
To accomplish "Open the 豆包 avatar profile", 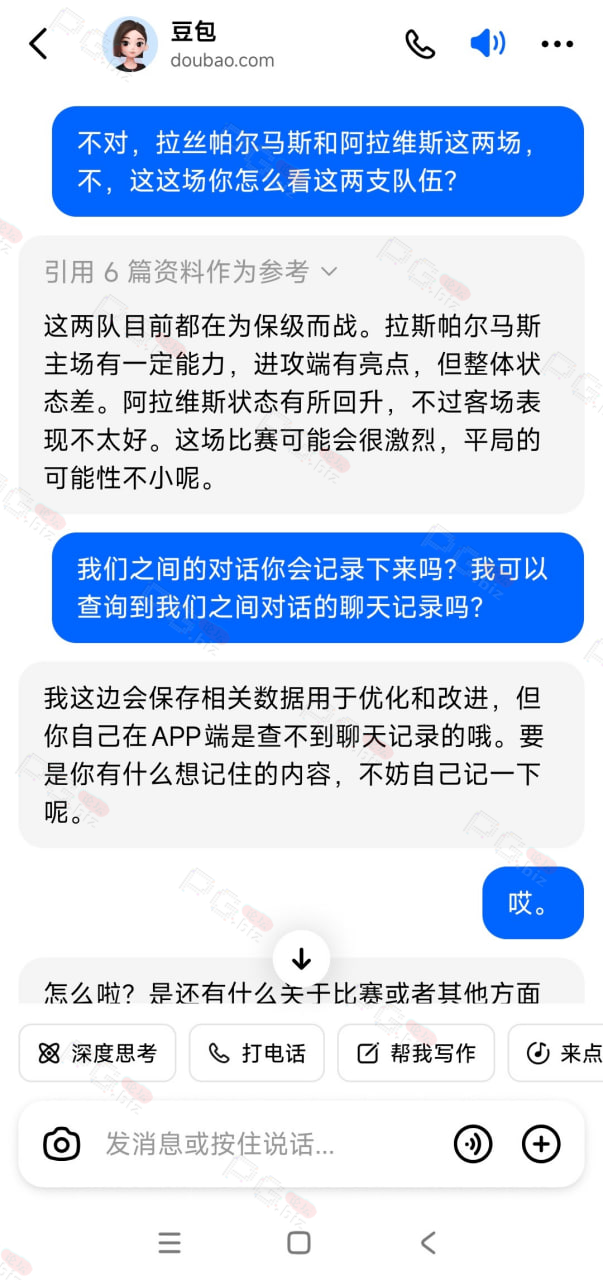I will tap(130, 45).
